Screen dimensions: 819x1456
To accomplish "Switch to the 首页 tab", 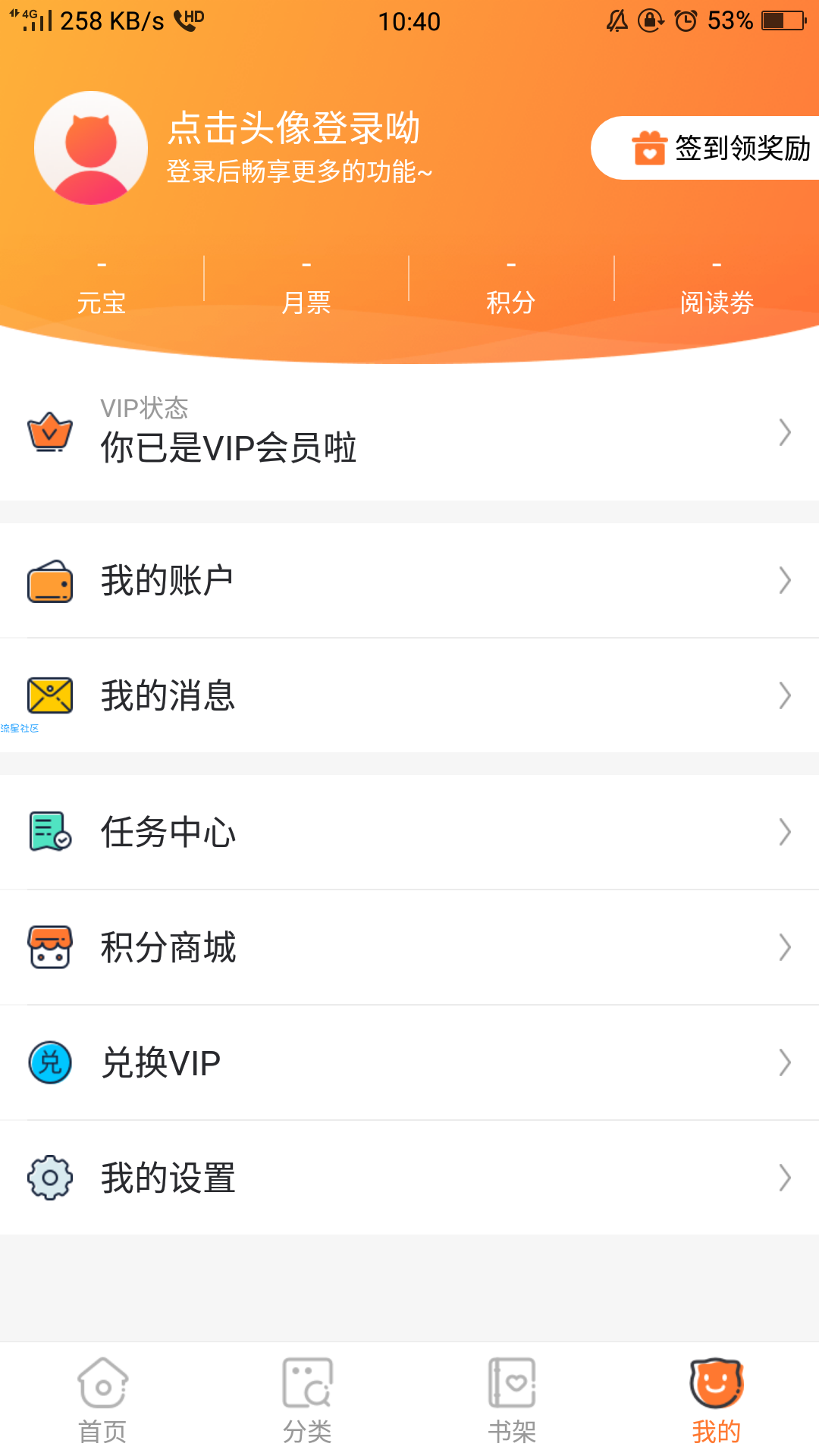I will tap(102, 1400).
